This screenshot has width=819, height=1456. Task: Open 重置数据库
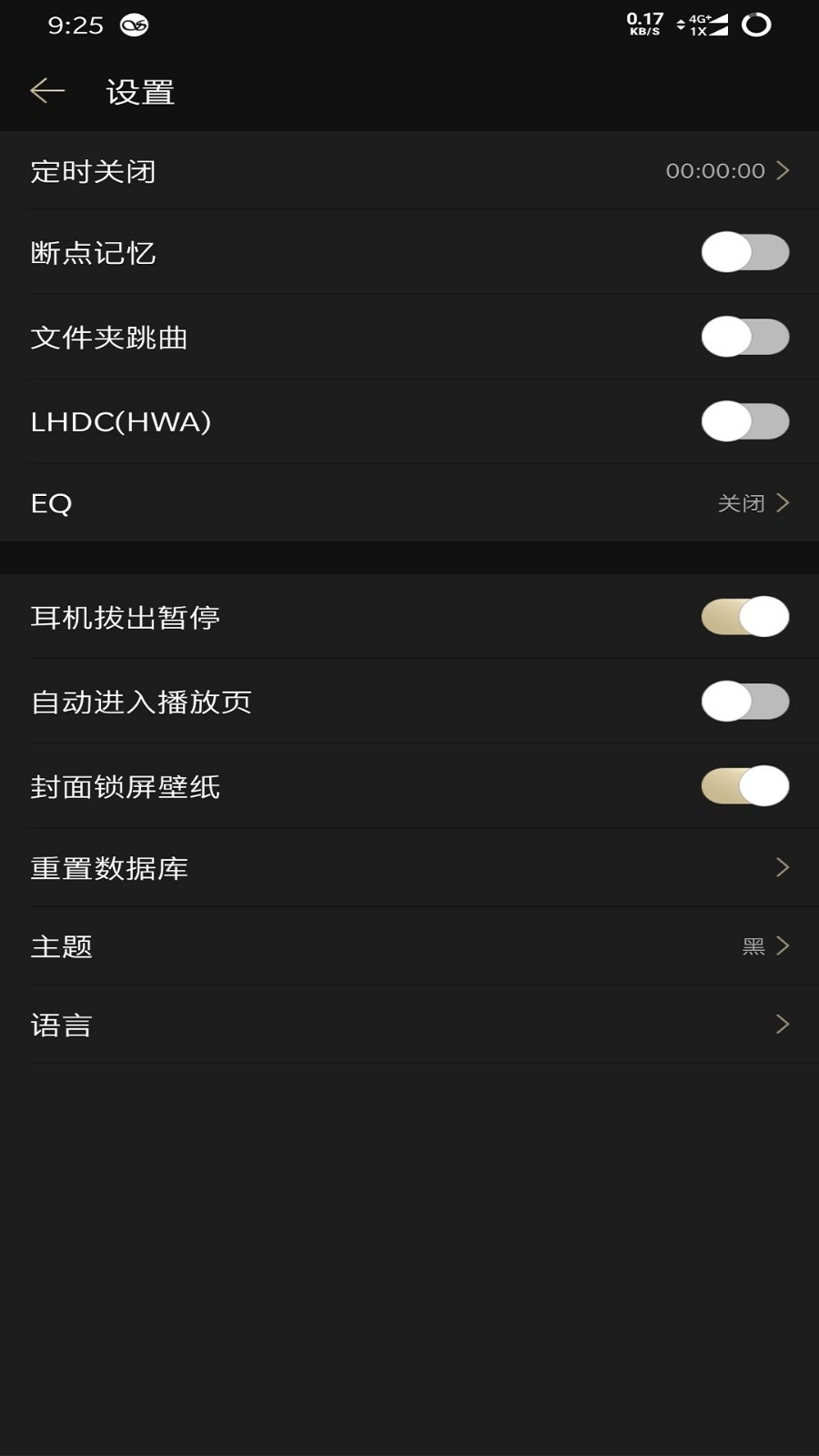(409, 868)
